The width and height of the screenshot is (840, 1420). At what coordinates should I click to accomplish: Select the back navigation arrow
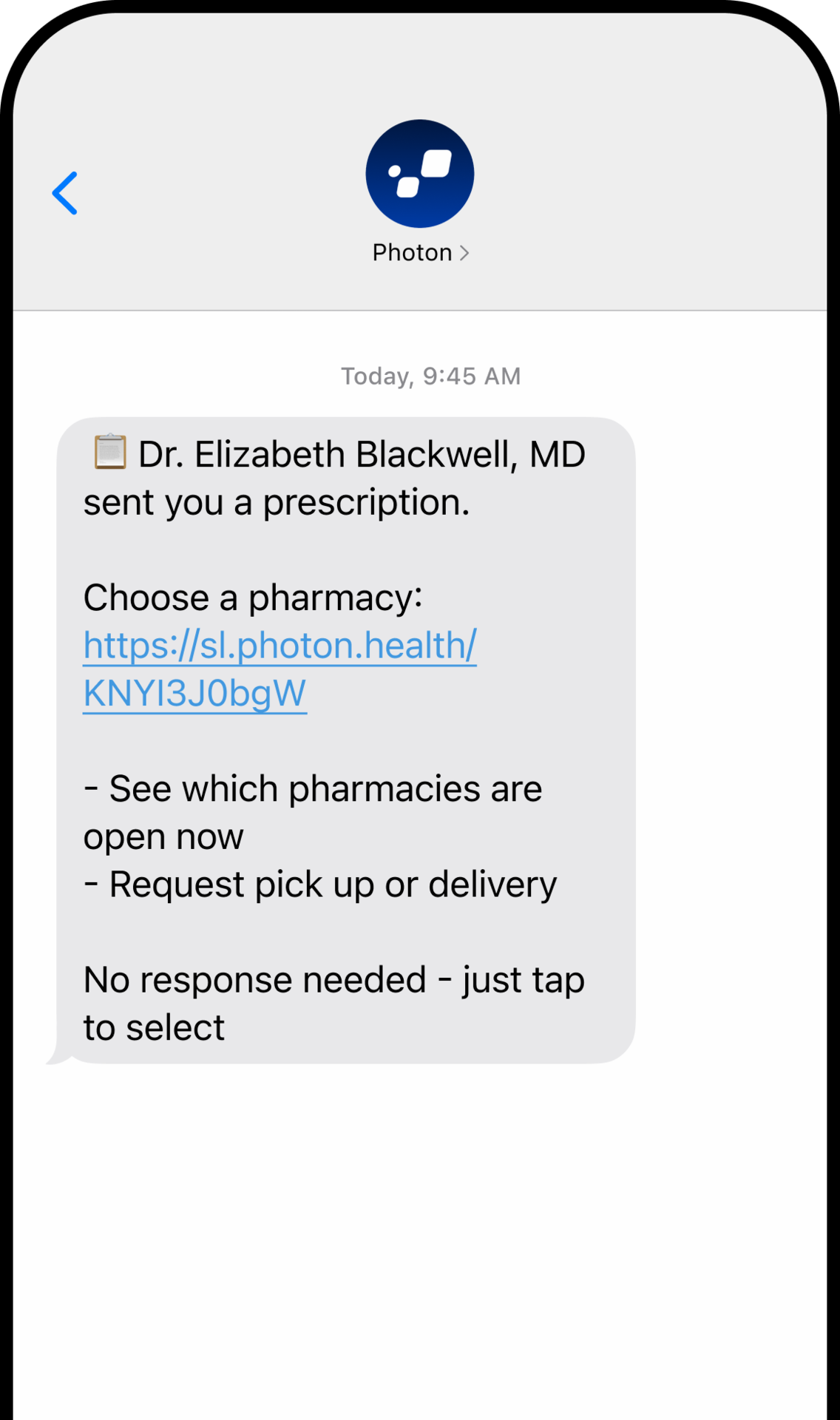click(x=64, y=193)
